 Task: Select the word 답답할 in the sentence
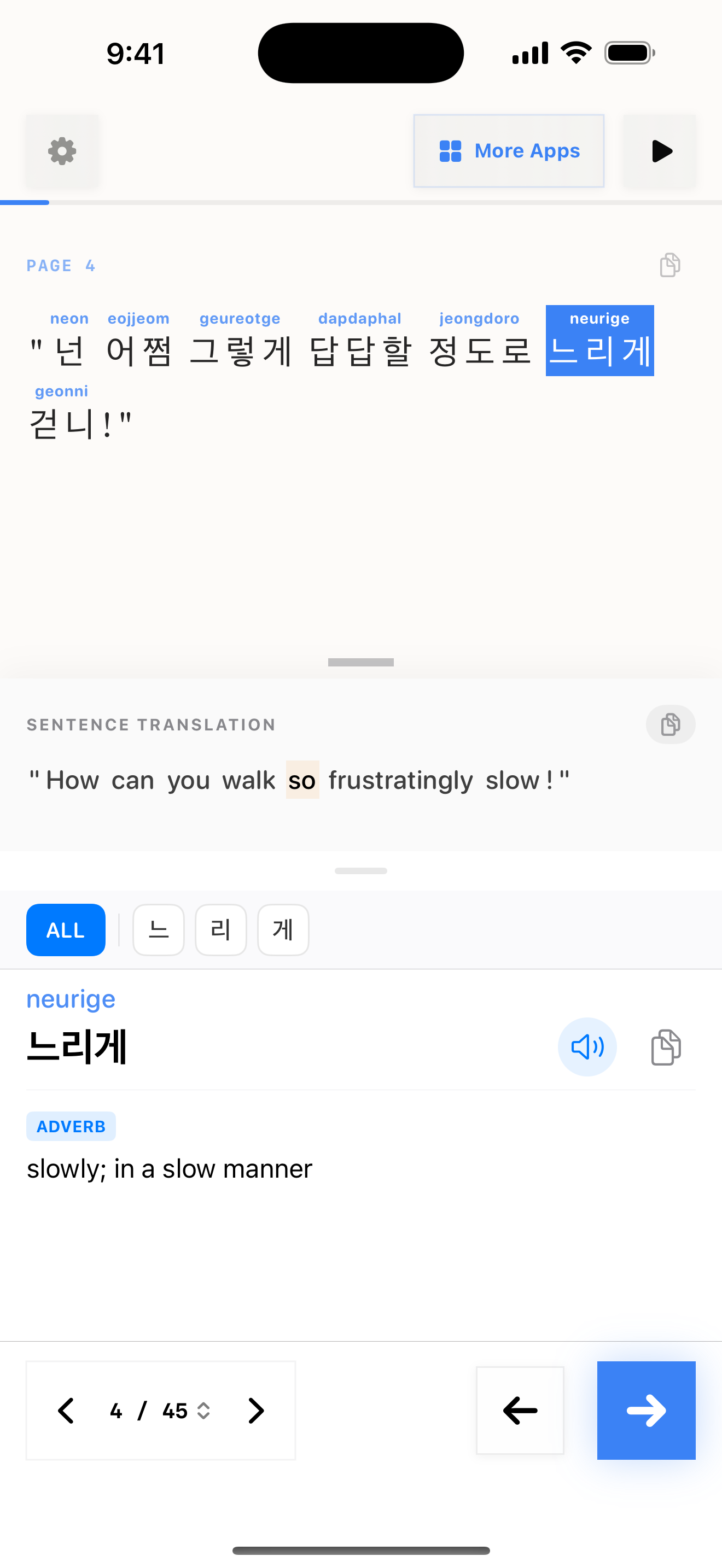coord(360,350)
